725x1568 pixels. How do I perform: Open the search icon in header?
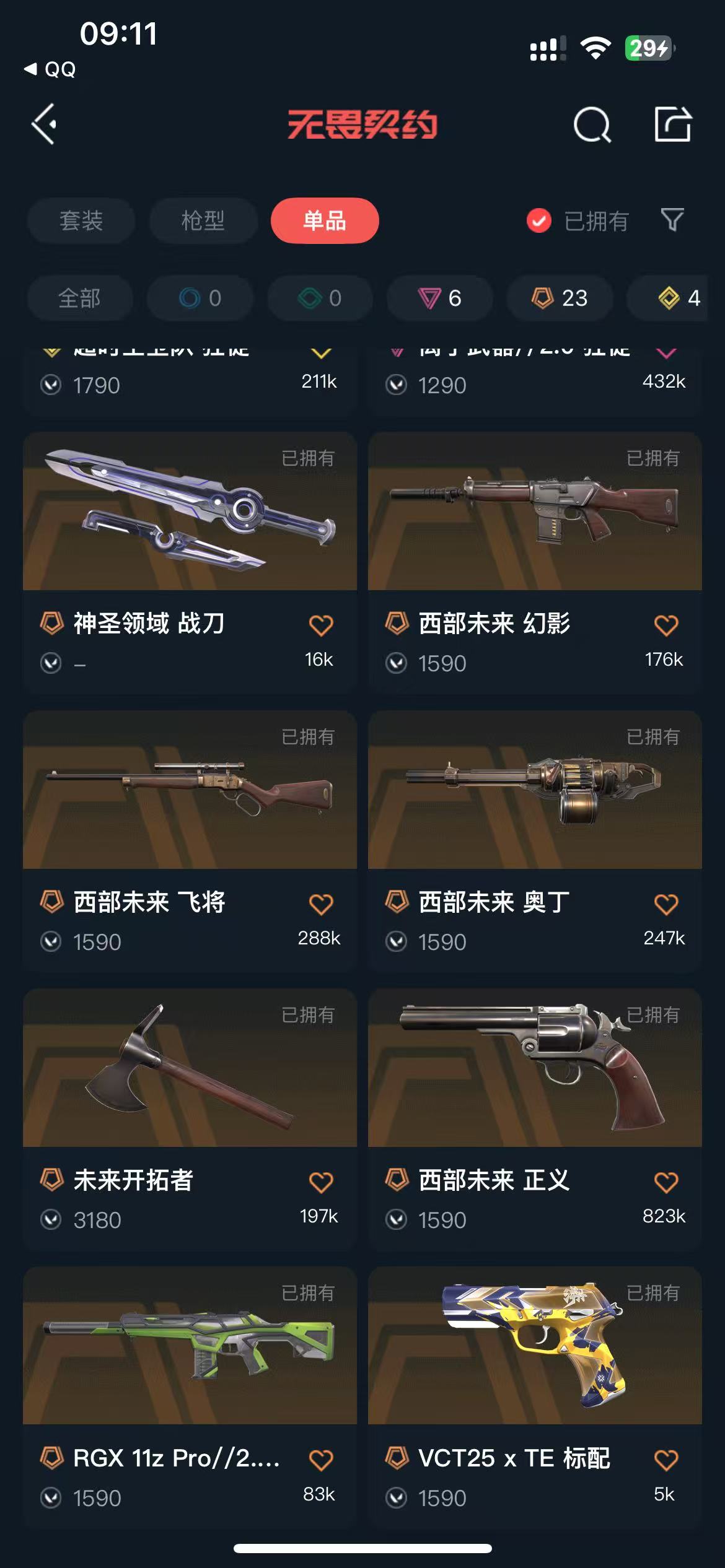[x=592, y=124]
